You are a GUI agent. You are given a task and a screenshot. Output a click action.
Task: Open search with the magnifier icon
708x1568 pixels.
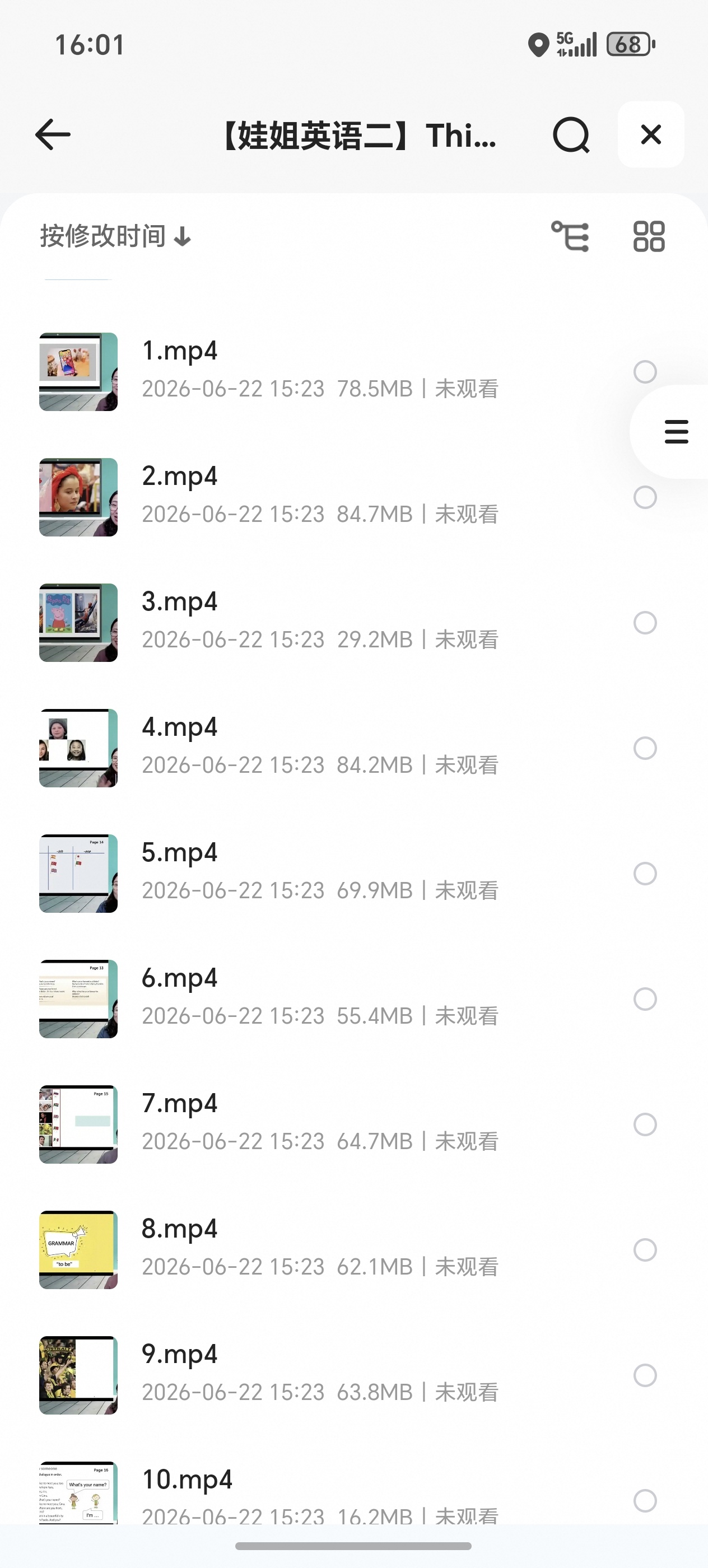571,134
